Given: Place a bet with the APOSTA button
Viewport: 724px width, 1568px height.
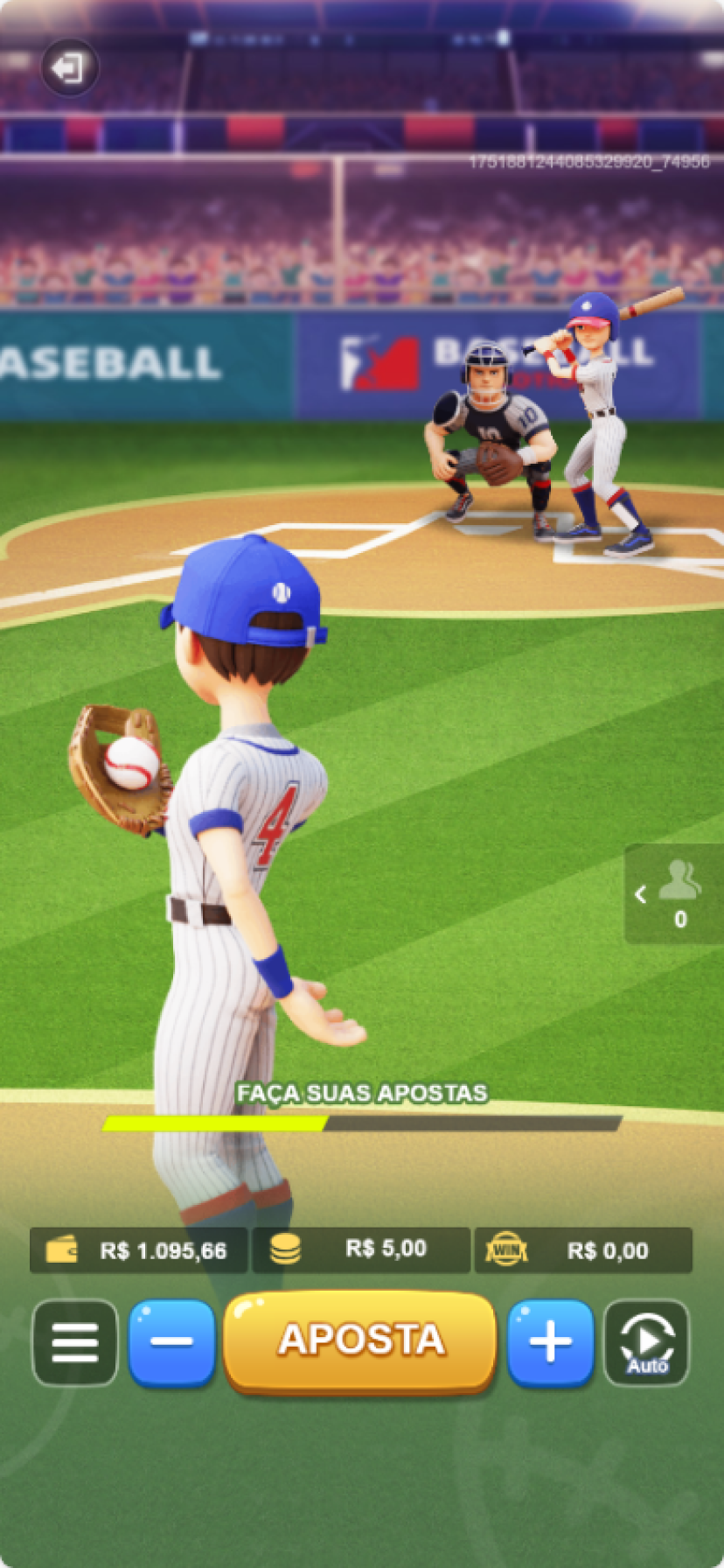Looking at the screenshot, I should pyautogui.click(x=360, y=1340).
